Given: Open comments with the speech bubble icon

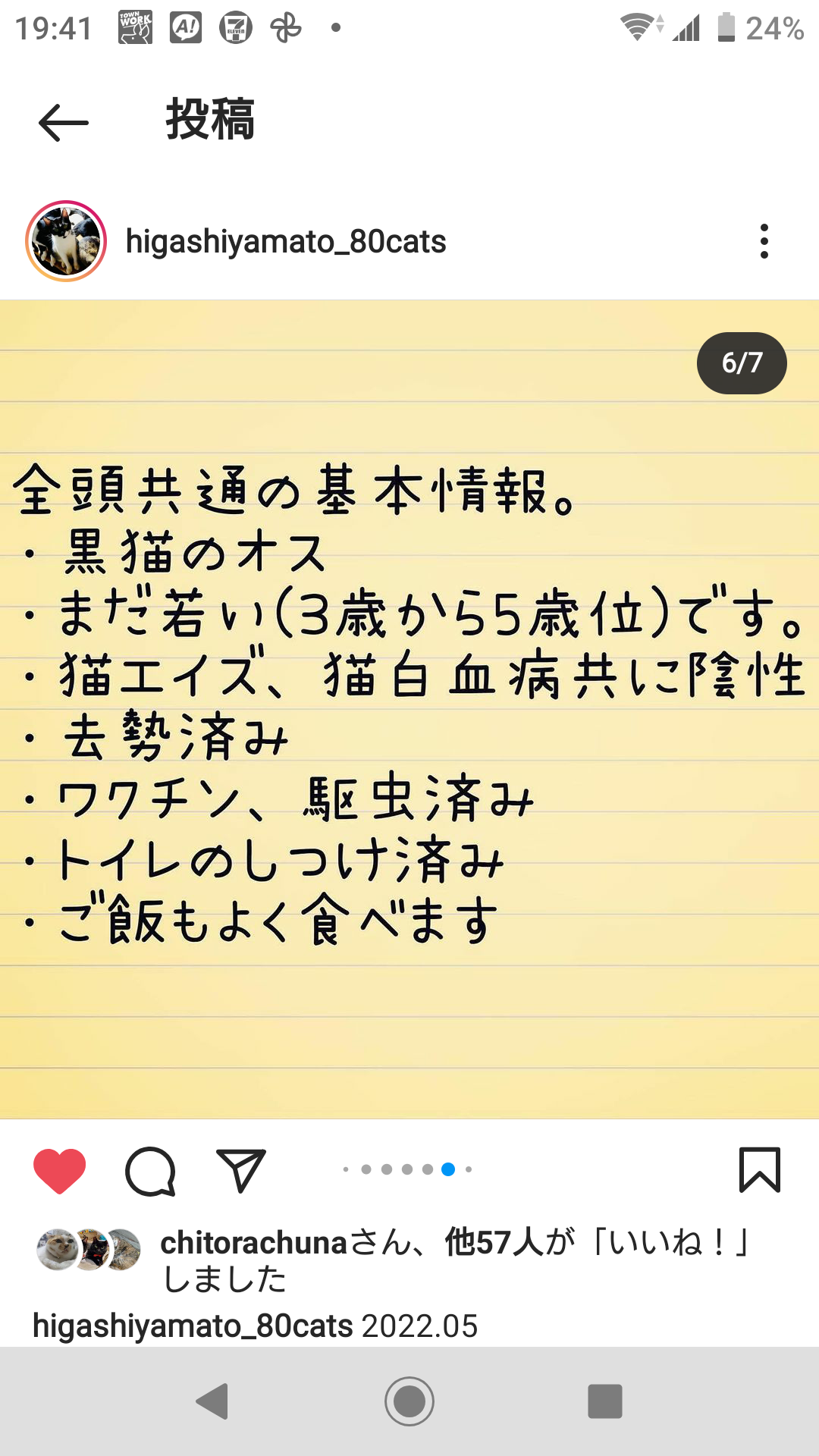Looking at the screenshot, I should pyautogui.click(x=150, y=1171).
